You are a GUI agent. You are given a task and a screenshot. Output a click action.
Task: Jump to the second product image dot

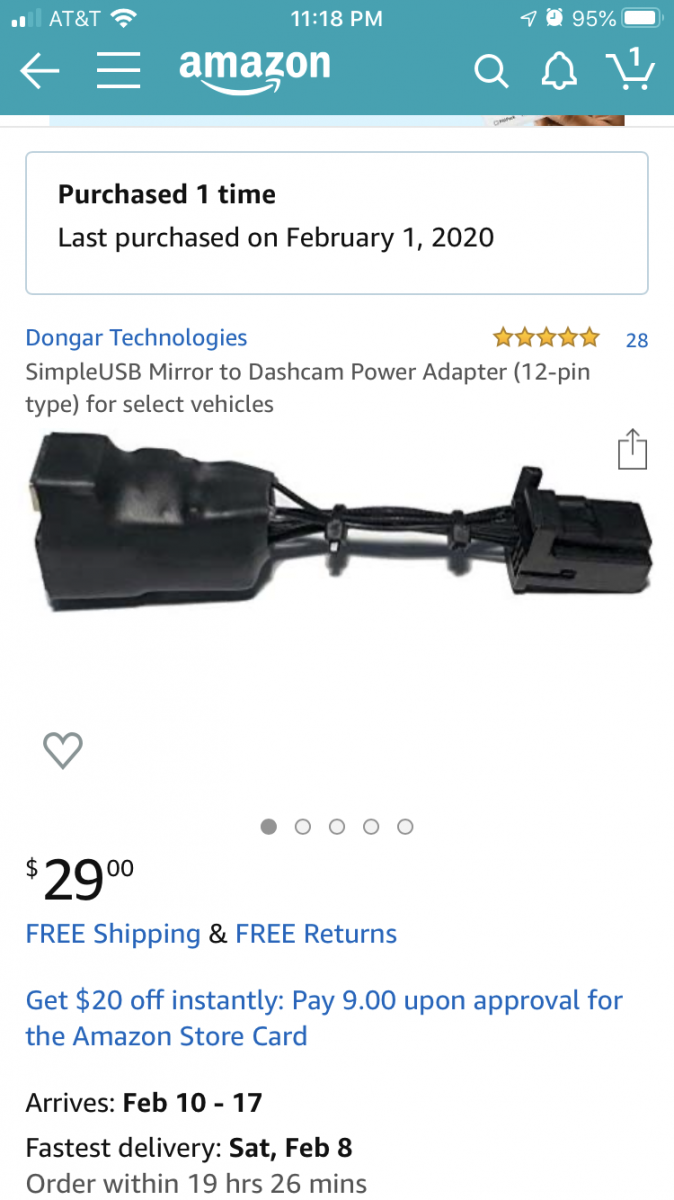[x=303, y=827]
